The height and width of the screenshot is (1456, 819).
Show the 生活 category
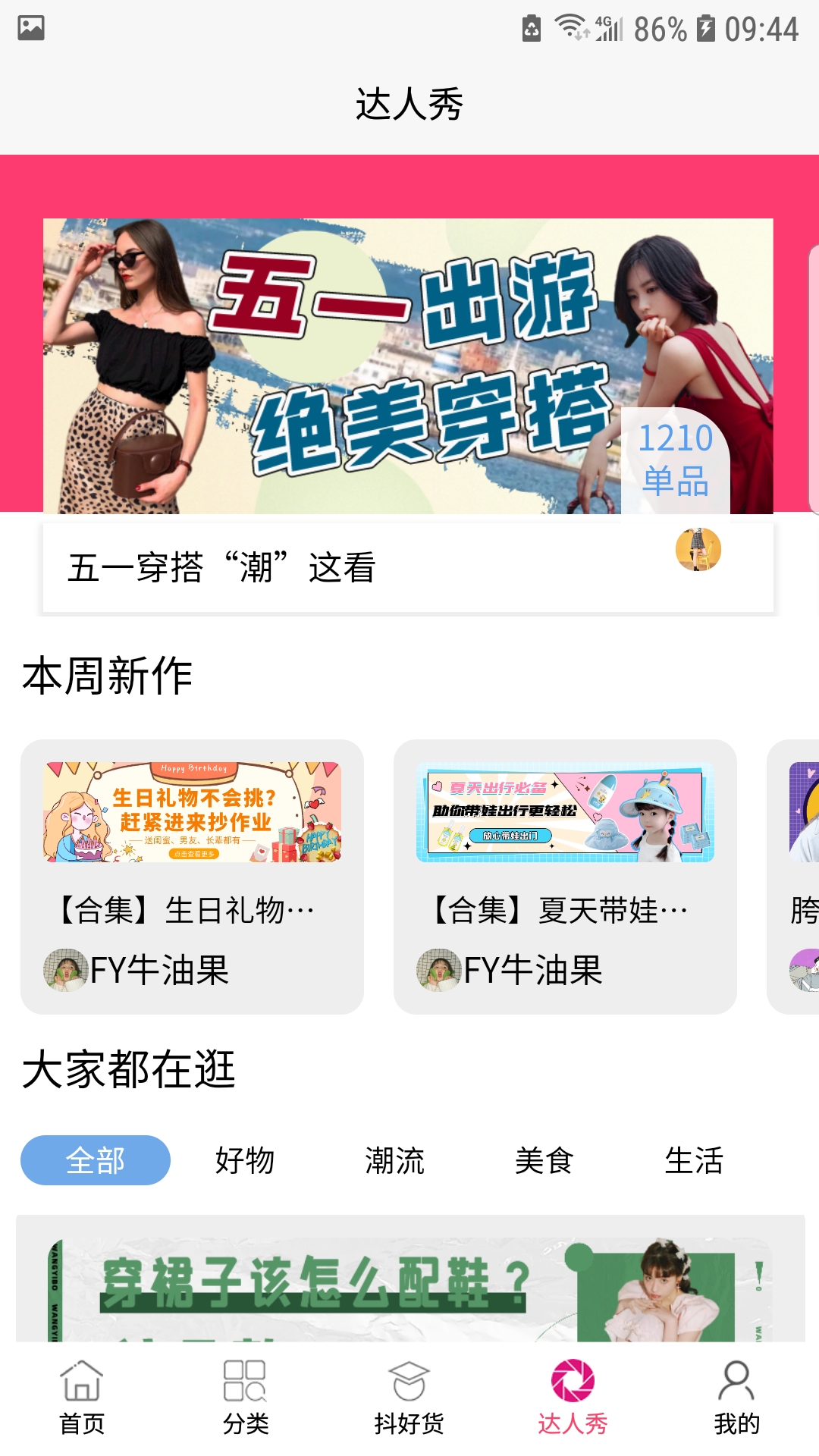(x=694, y=1160)
